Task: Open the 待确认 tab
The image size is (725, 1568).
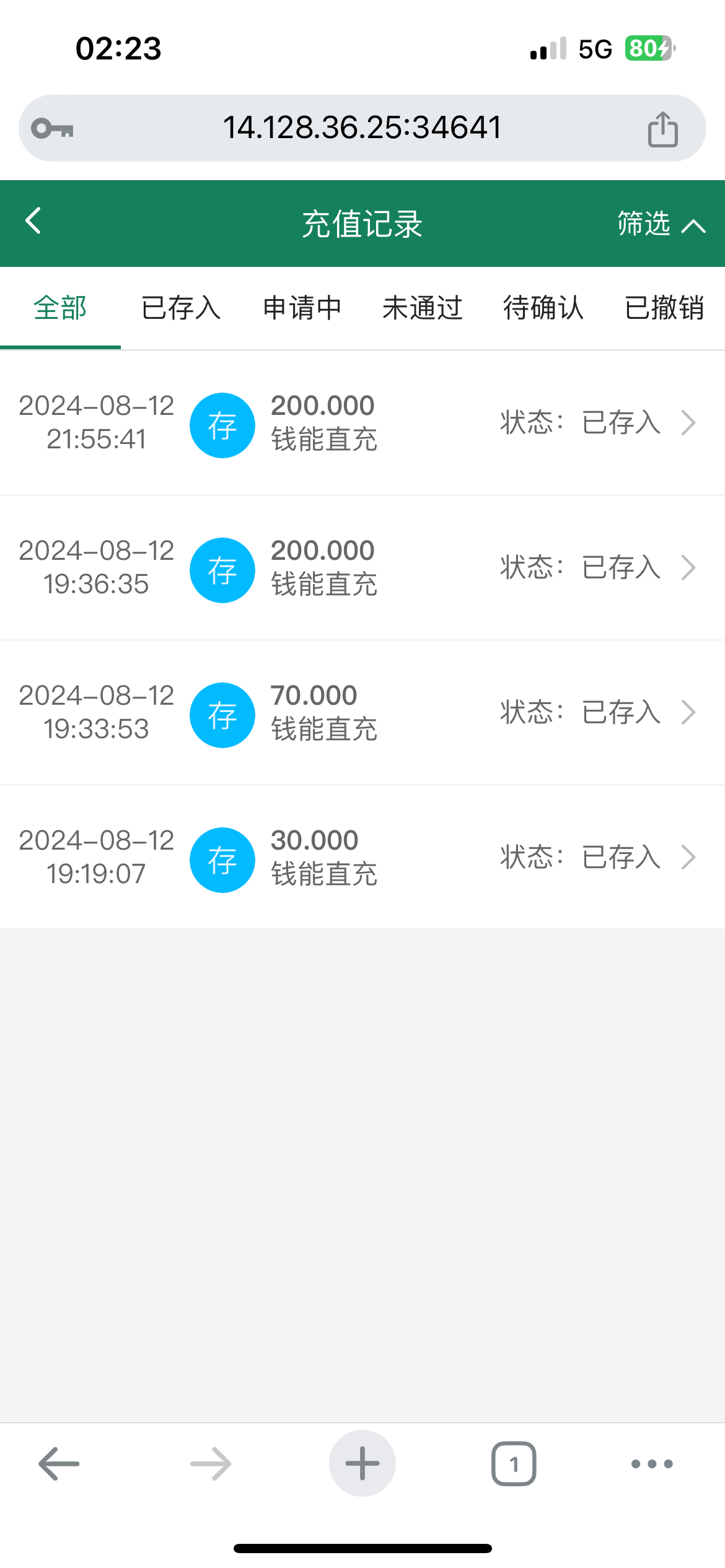Action: click(x=543, y=308)
